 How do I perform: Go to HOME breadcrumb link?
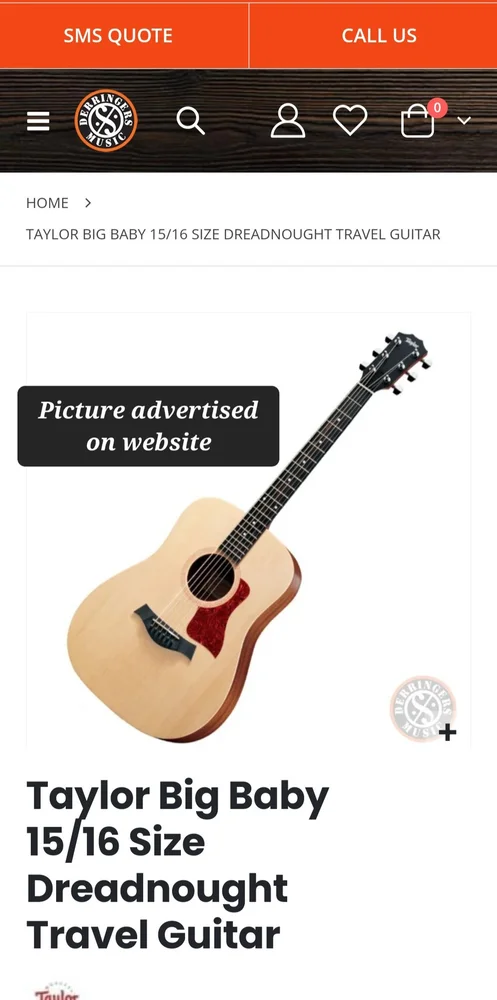(47, 203)
